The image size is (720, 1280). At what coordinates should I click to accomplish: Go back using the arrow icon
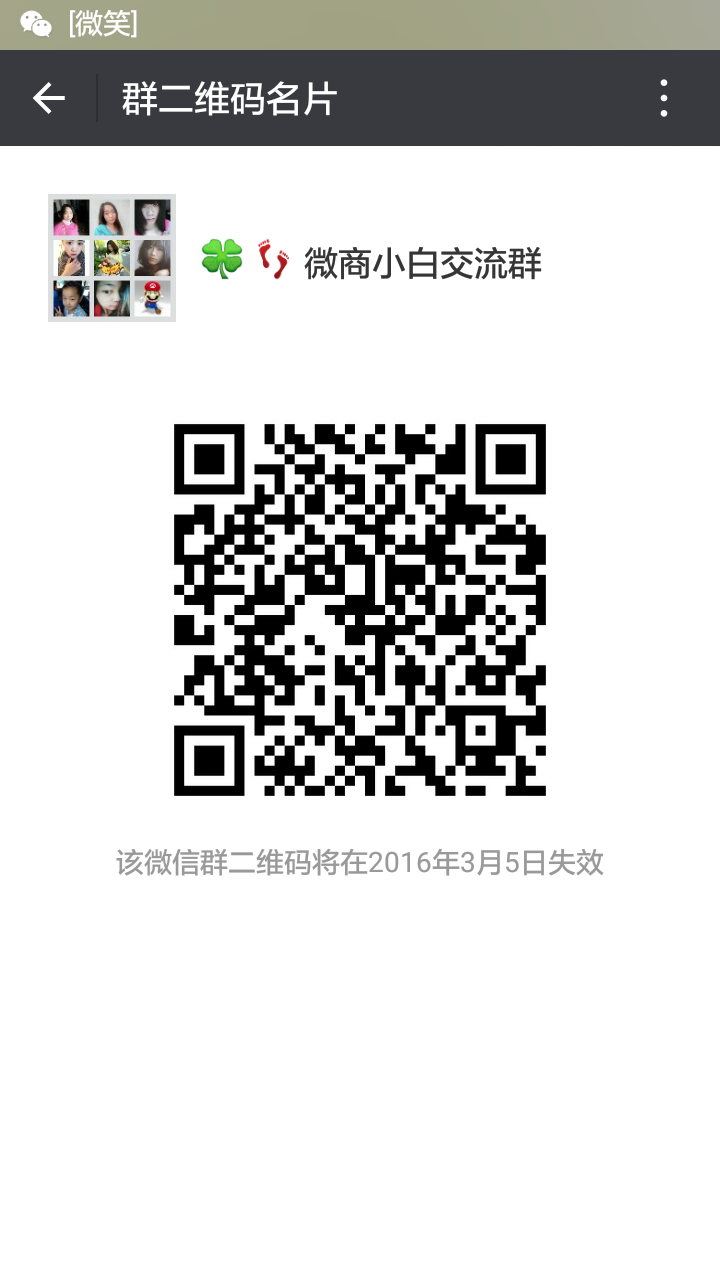pos(48,98)
